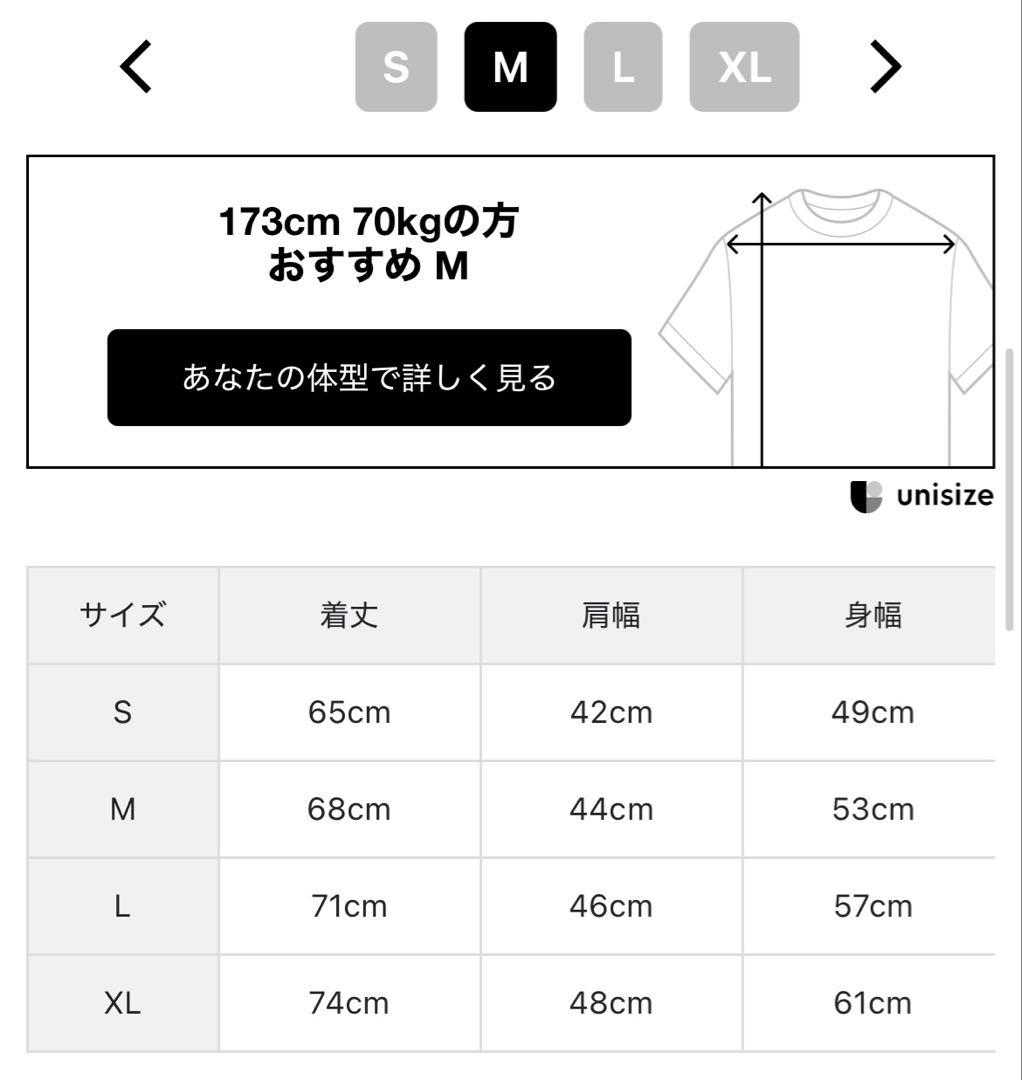
Task: Click the 61cm body width value for XL
Action: pos(873,1002)
